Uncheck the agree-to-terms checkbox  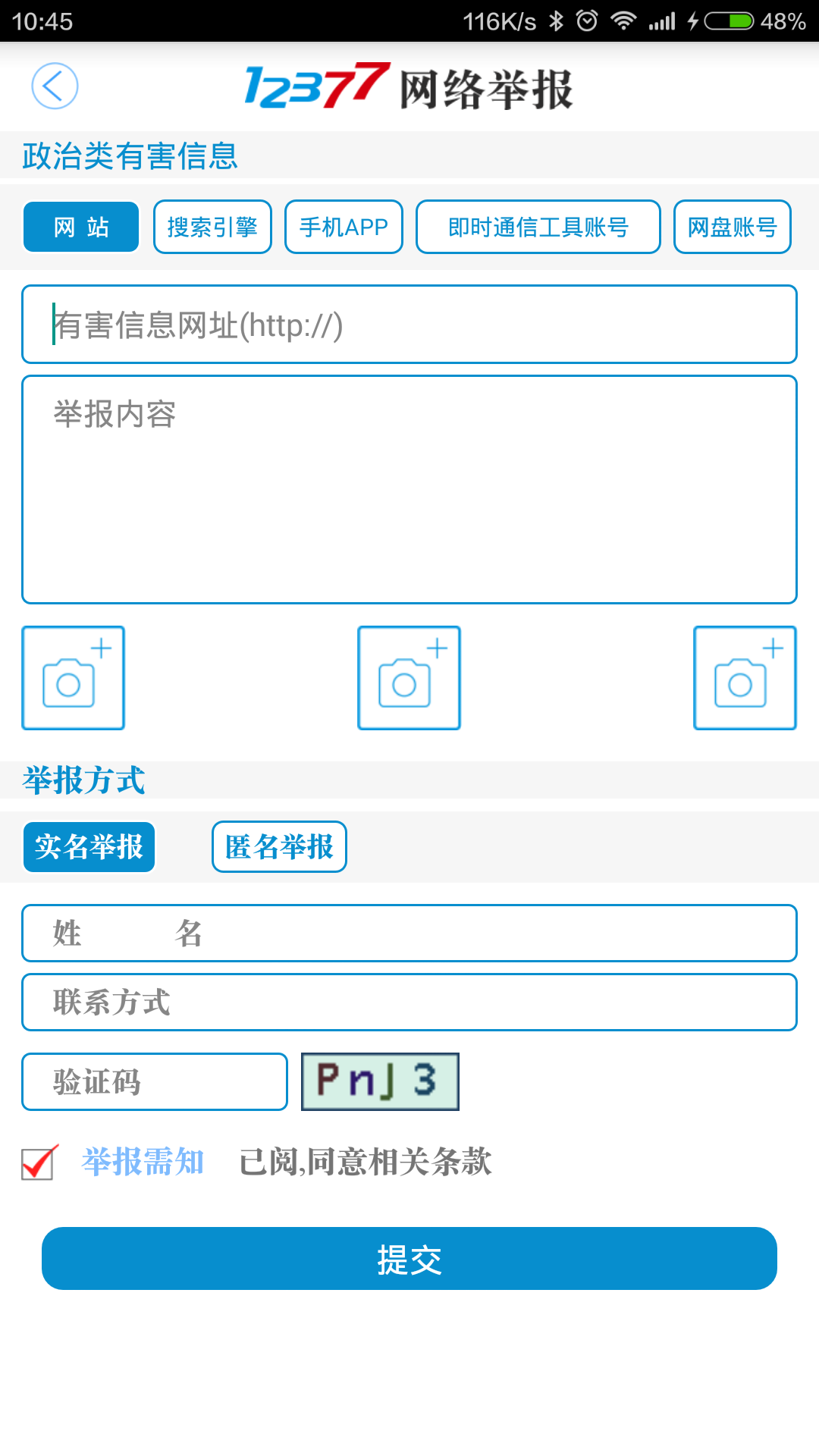point(39,1163)
